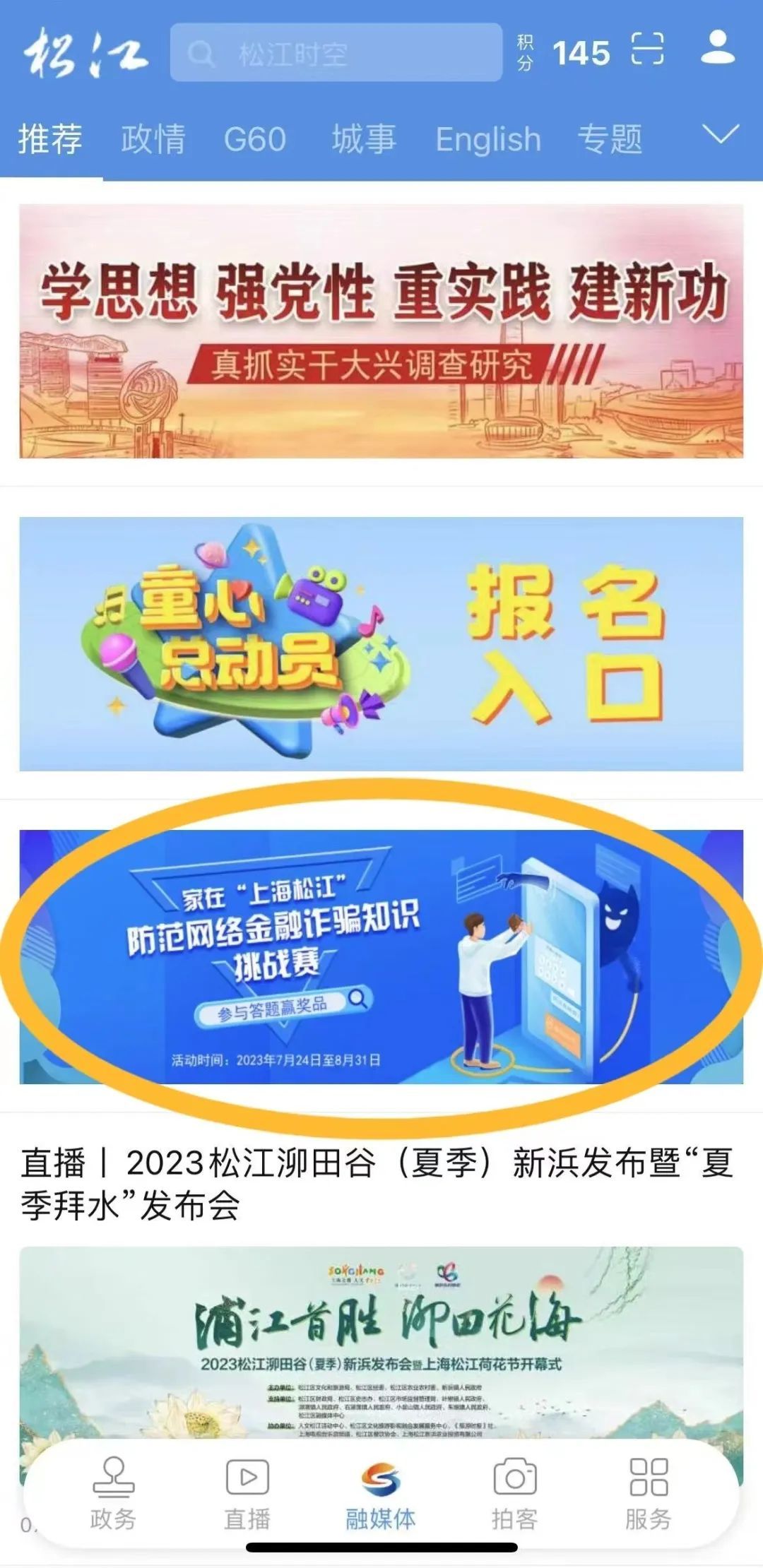Select the 推荐 tab
This screenshot has height=1568, width=763.
coord(50,138)
